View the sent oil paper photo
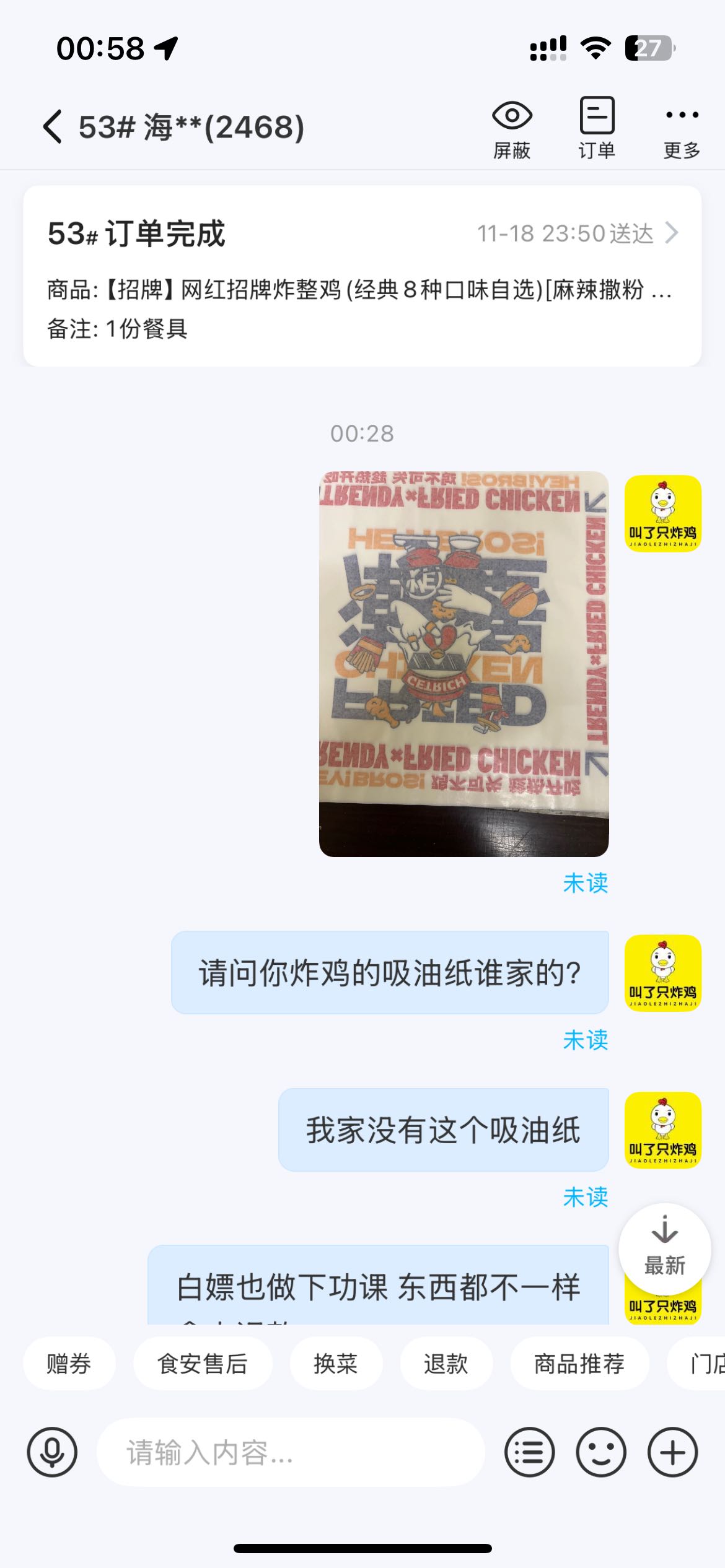 click(x=464, y=664)
